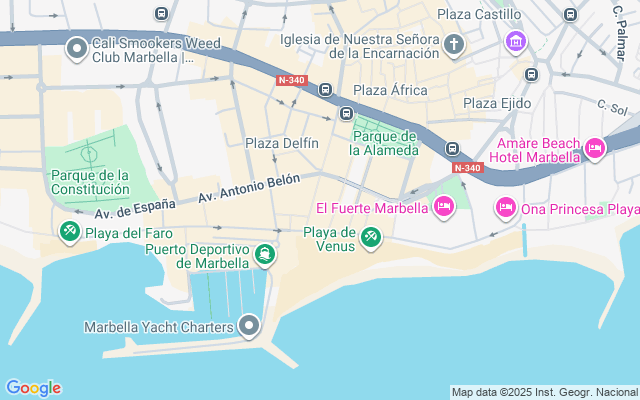Viewport: 640px width, 400px height.
Task: Select Puerto Deportivo de Marbella marker
Action: pyautogui.click(x=264, y=255)
